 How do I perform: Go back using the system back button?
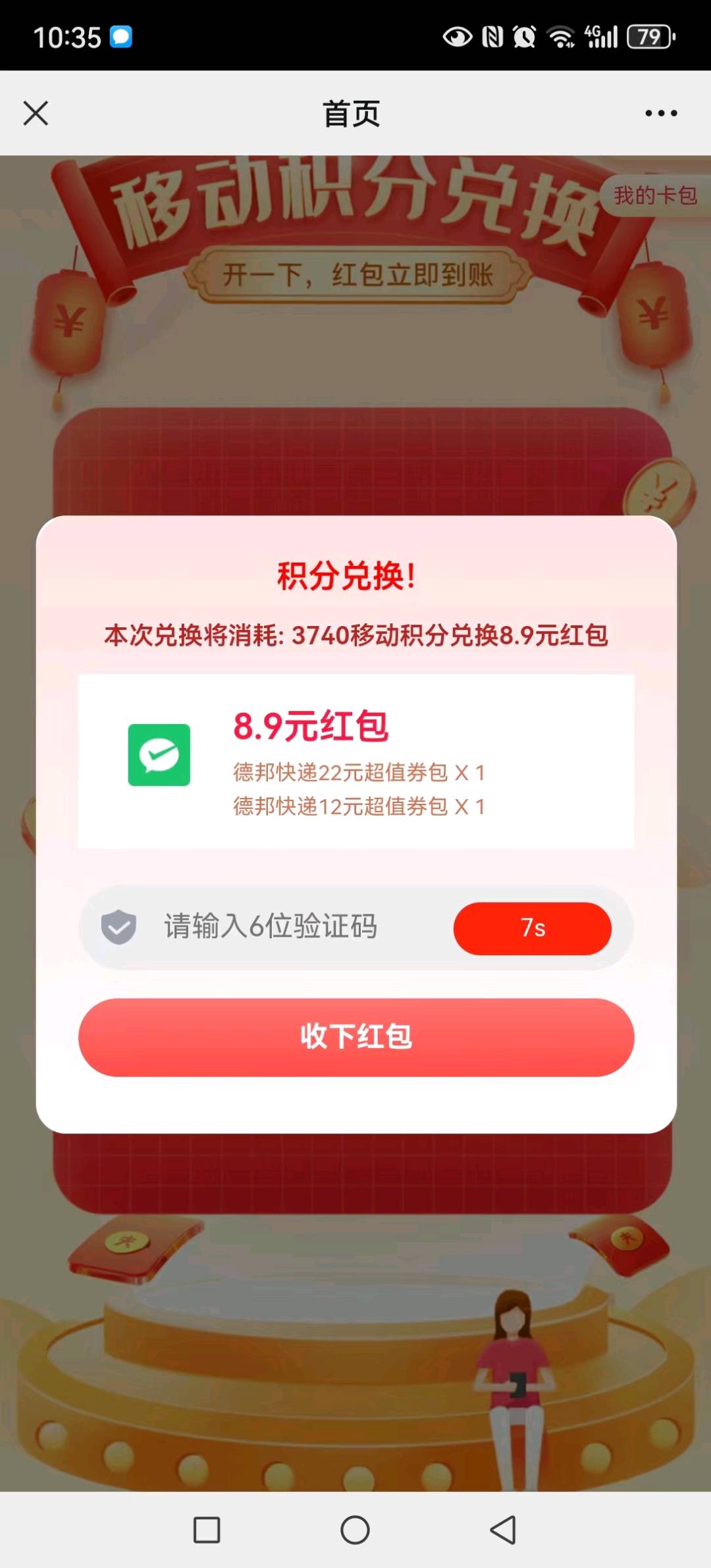click(504, 1530)
